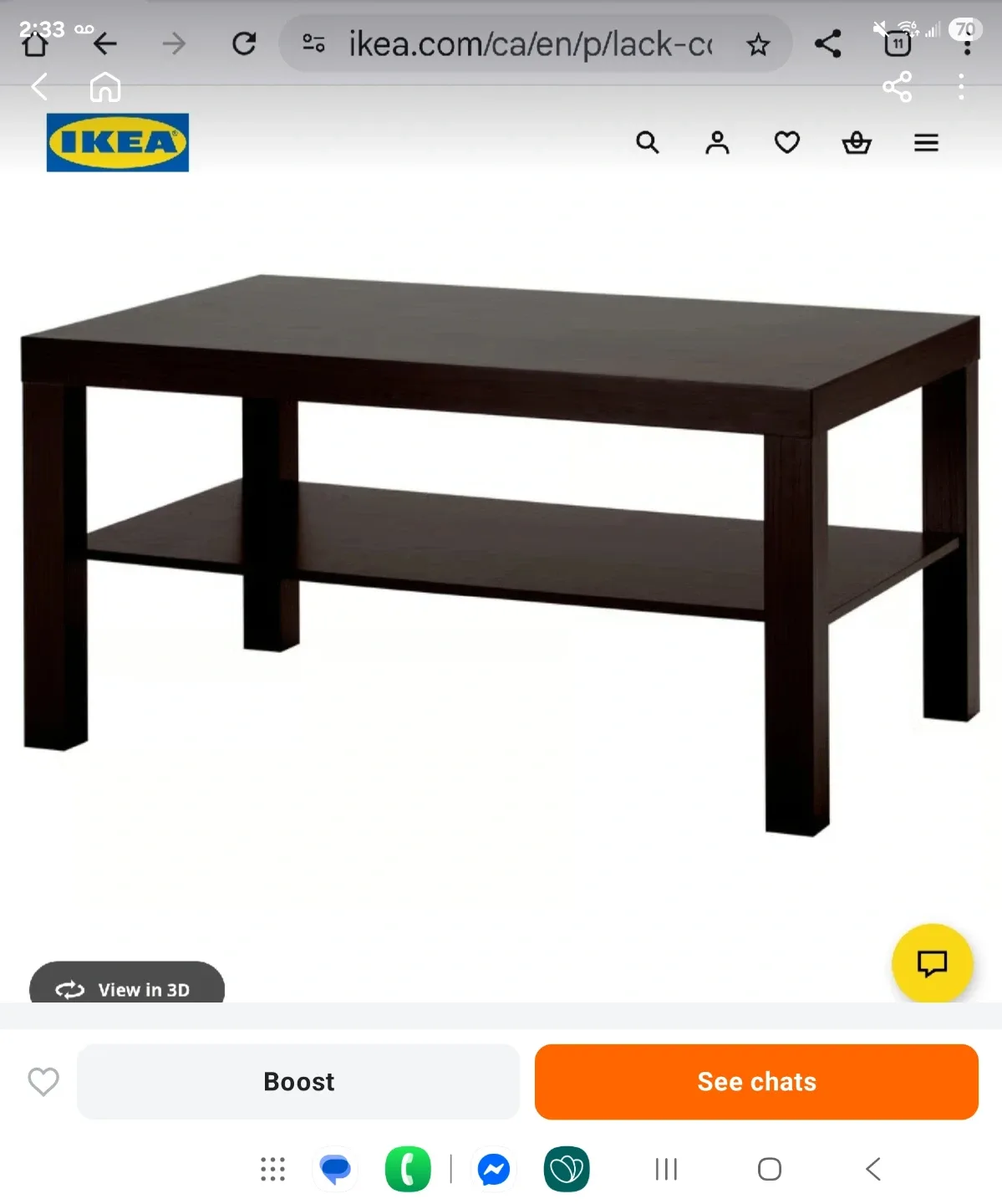Open the IKEA shopping basket

[x=857, y=143]
